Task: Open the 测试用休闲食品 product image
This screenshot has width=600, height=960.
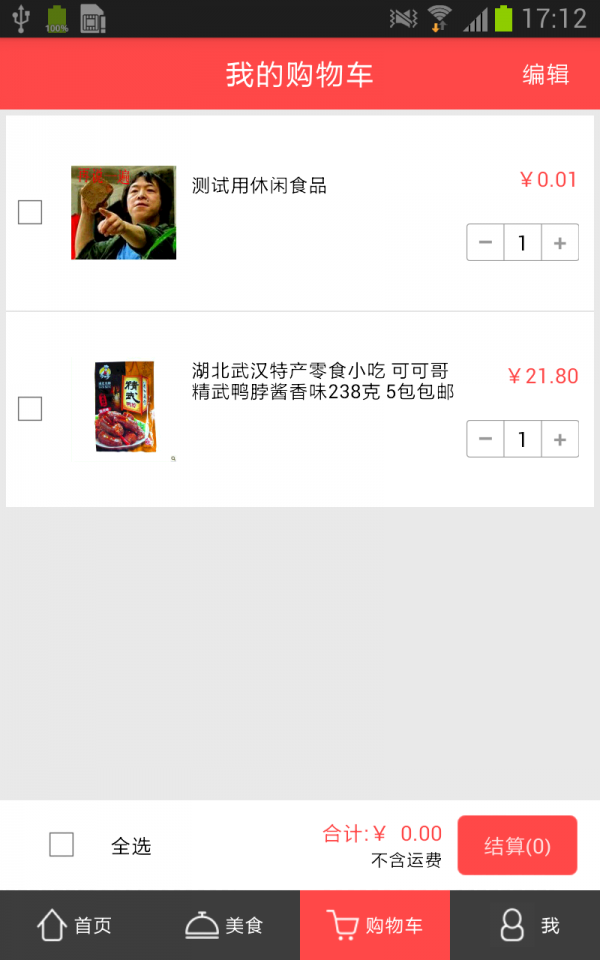Action: (123, 213)
